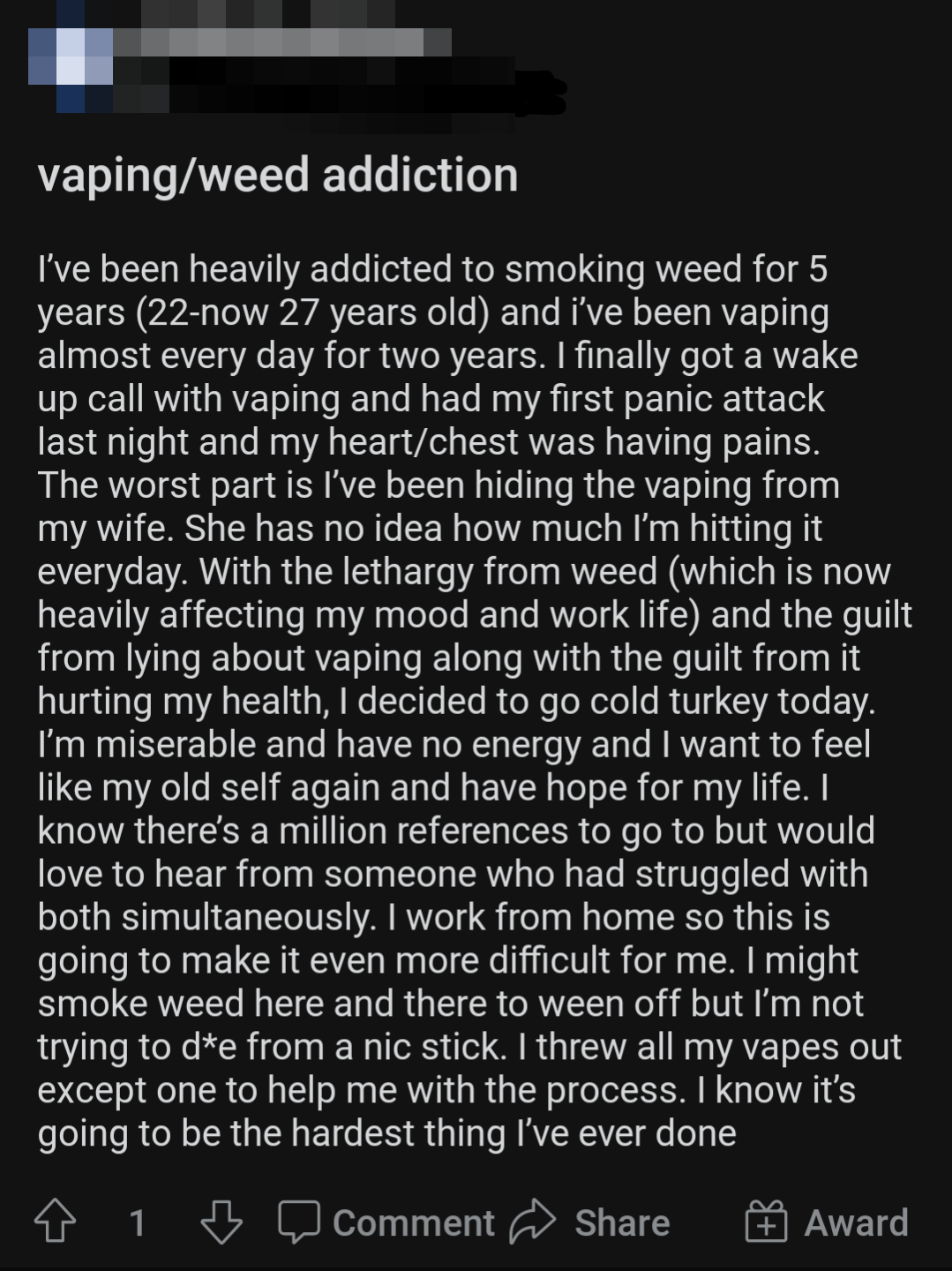Upvote the vaping/weed addiction post
Screen dimensions: 952x1271
[x=55, y=1222]
